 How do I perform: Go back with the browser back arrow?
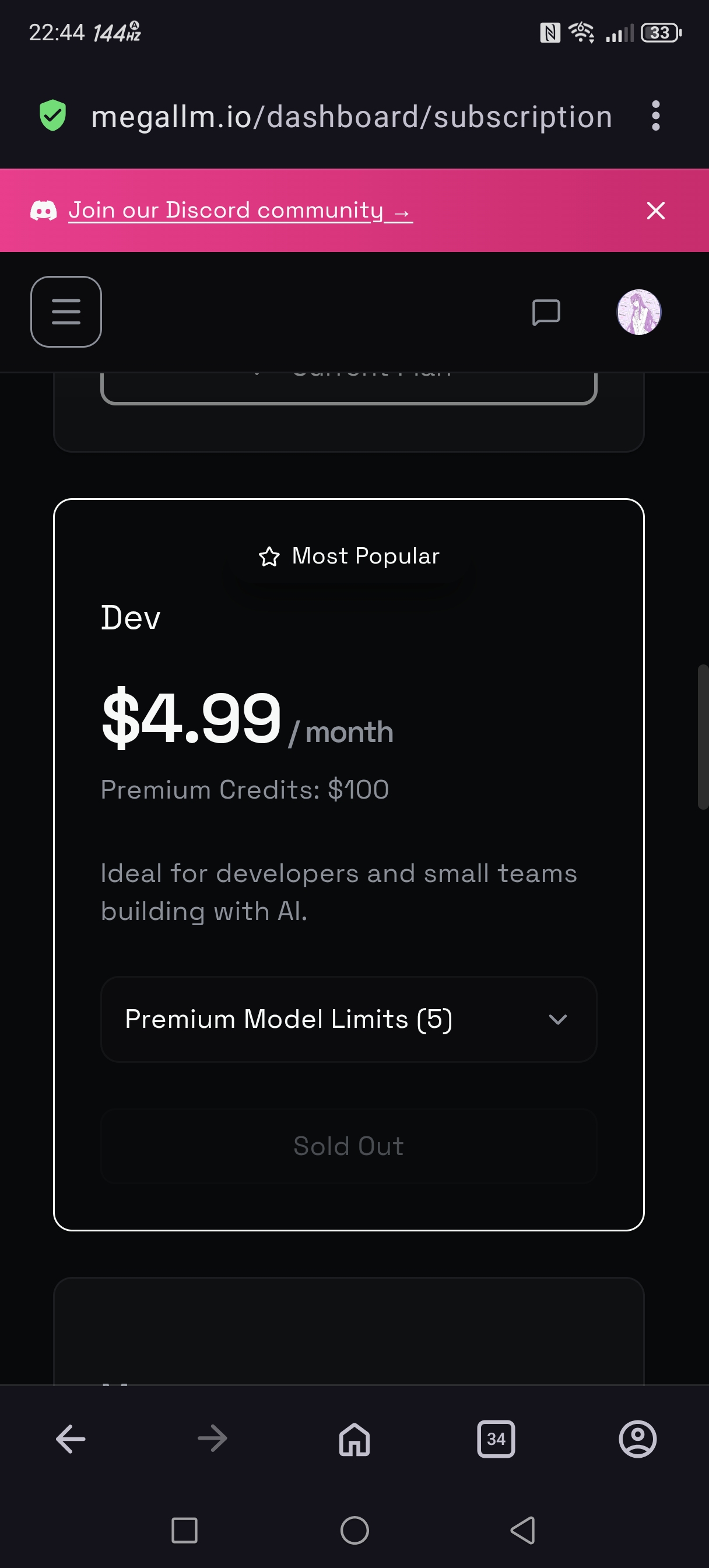point(71,1439)
